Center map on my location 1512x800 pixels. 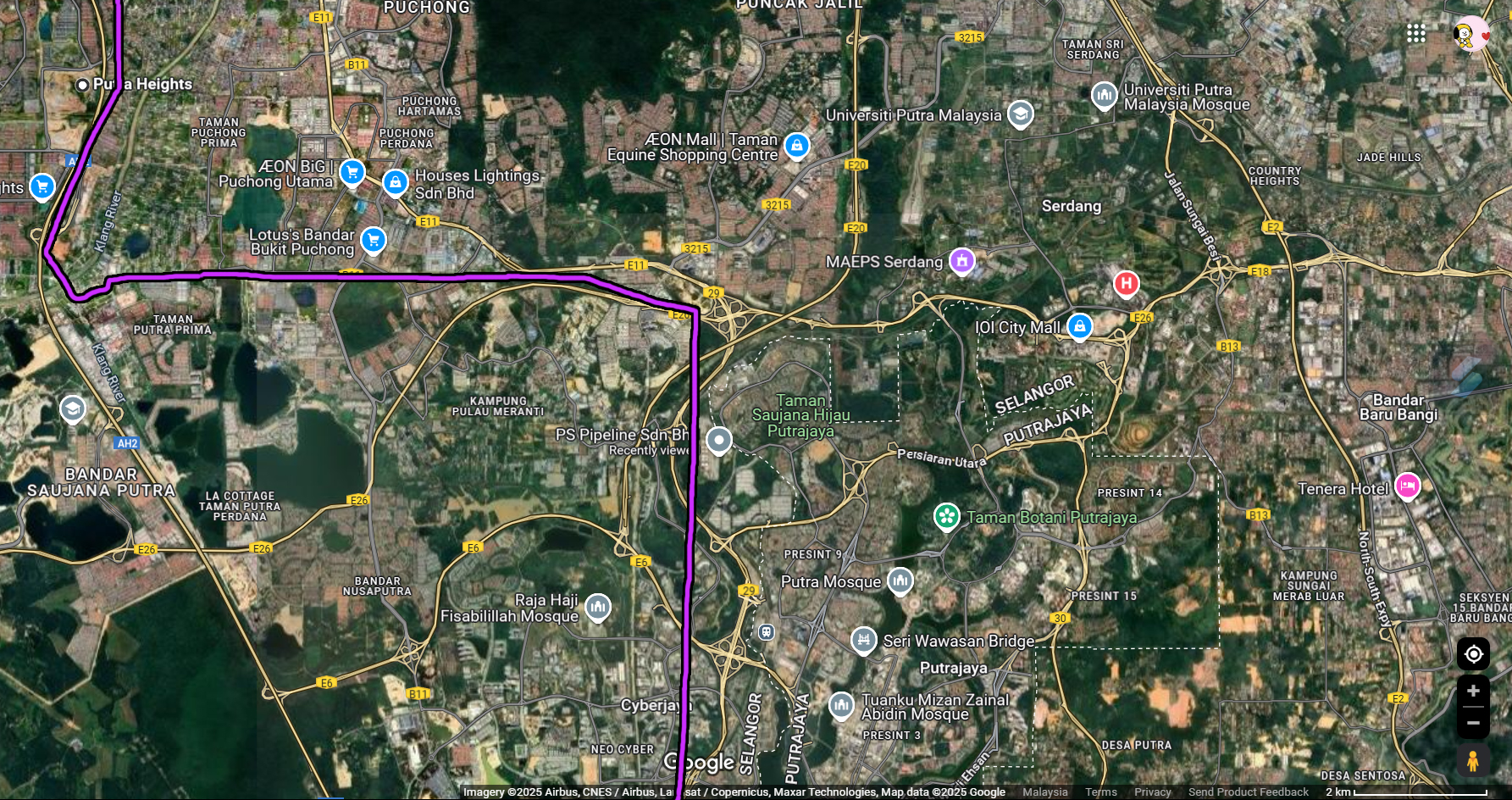(x=1473, y=654)
